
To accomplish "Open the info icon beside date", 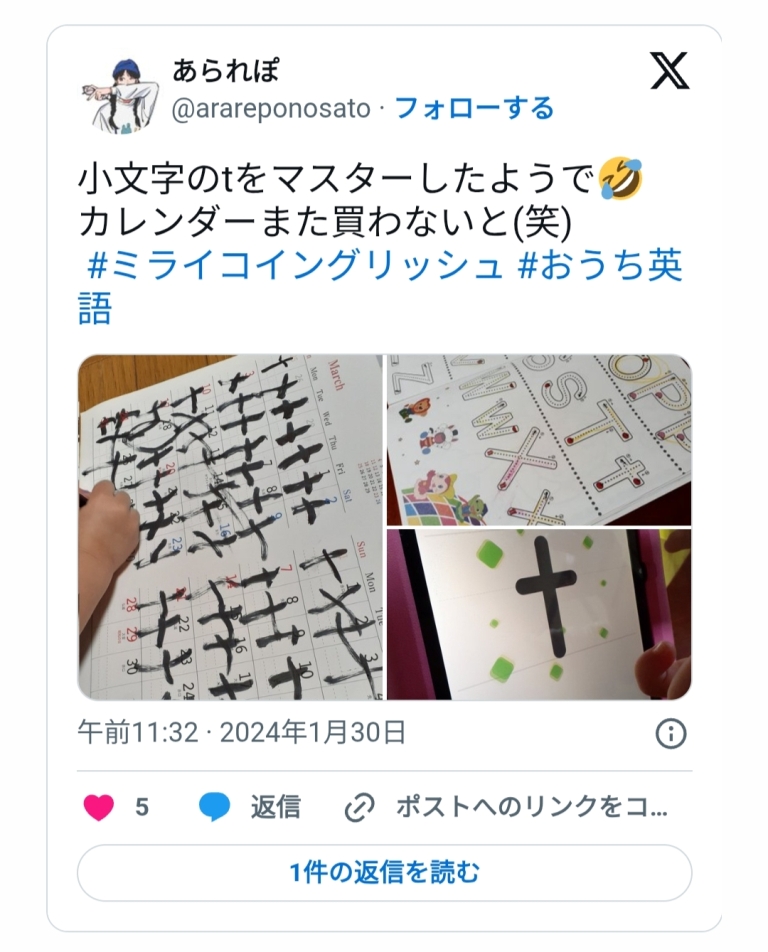I will (x=670, y=734).
